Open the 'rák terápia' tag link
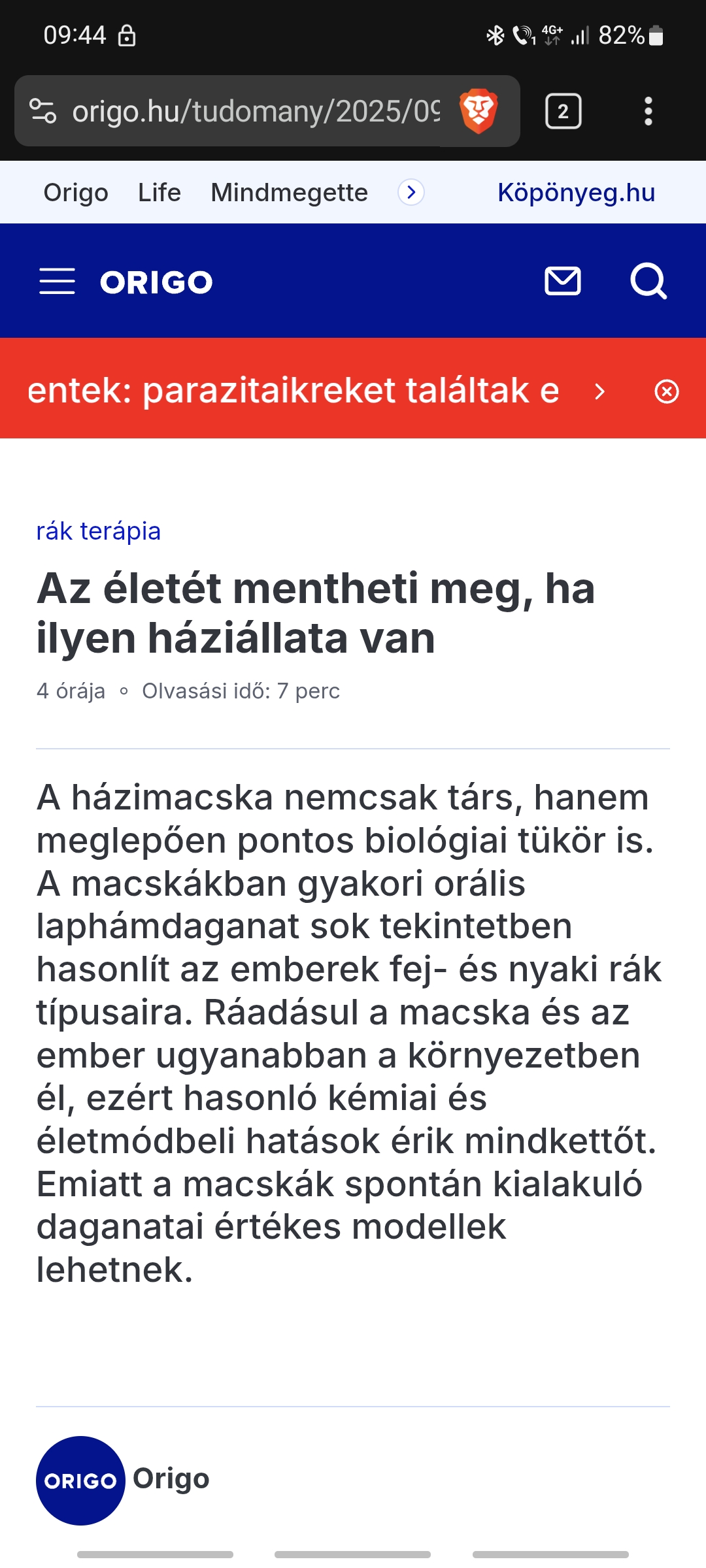 (x=99, y=531)
